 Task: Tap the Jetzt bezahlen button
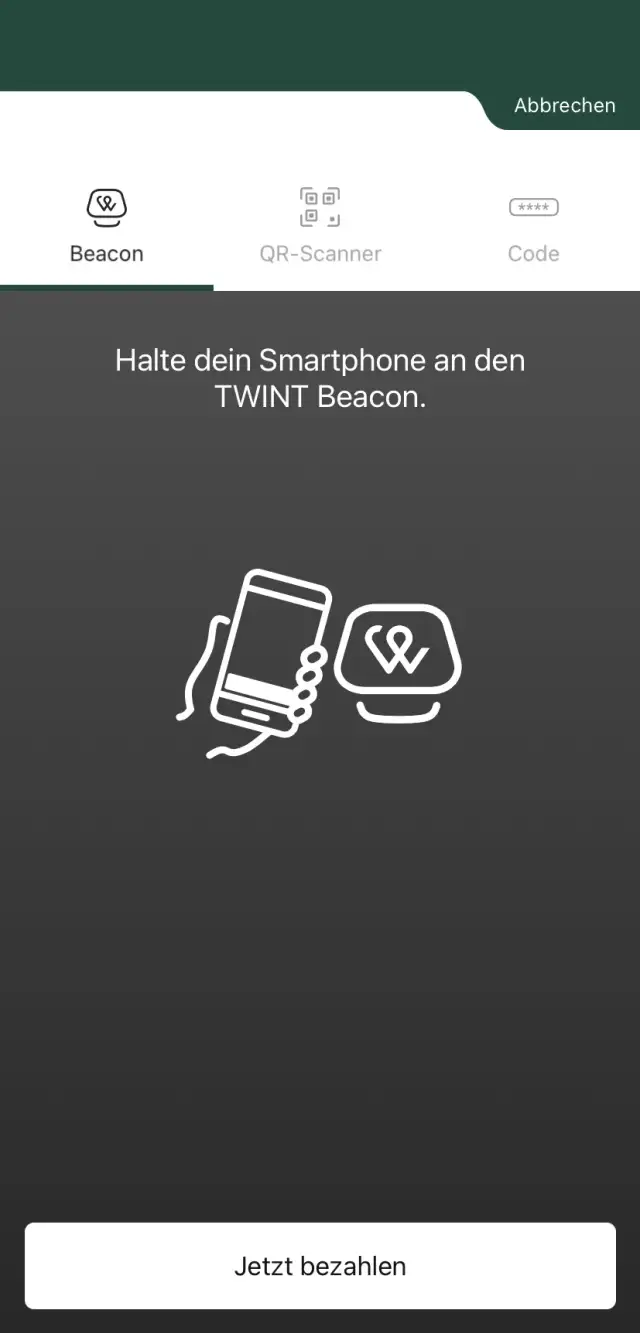(320, 1265)
